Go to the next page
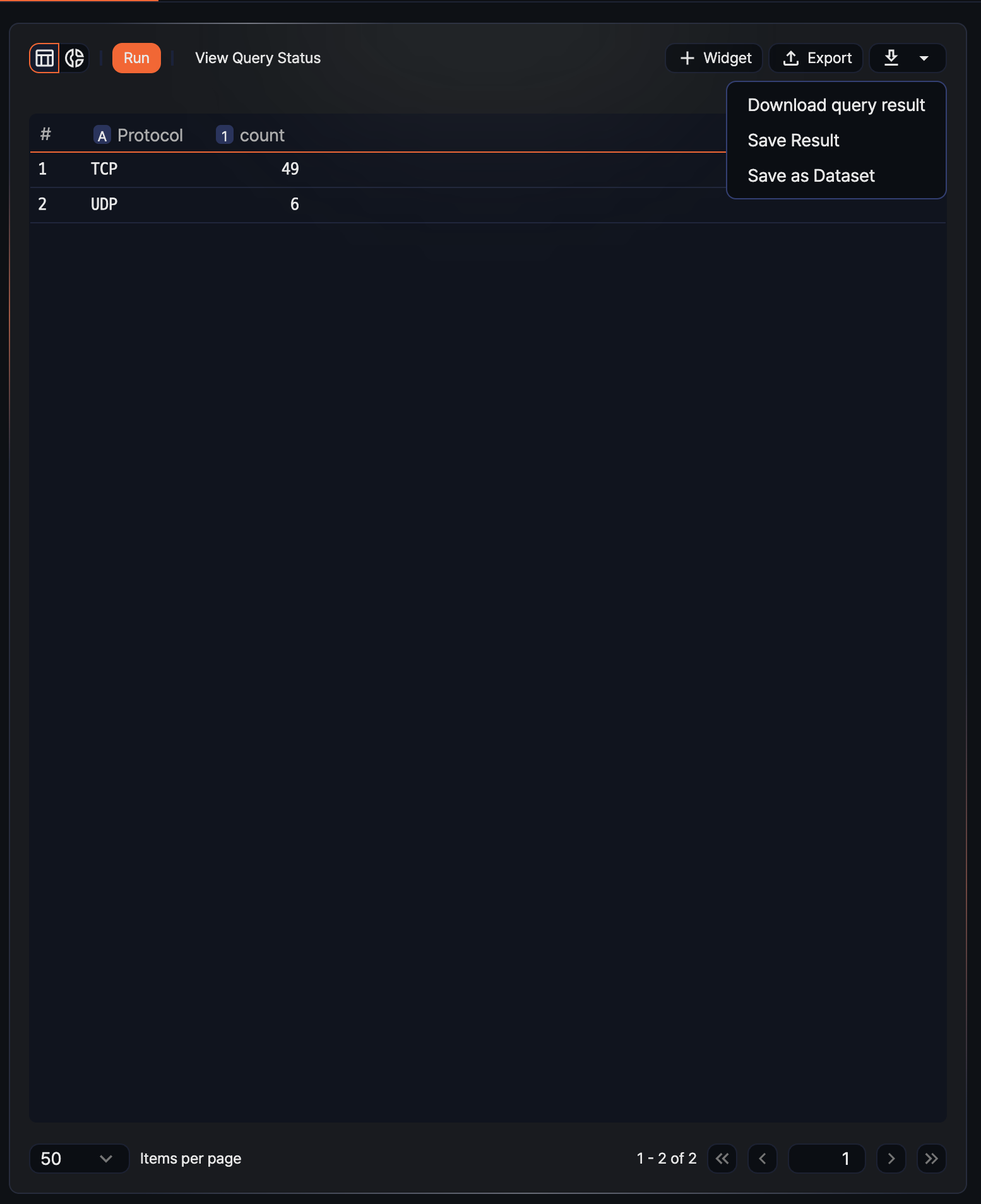Screen dimensions: 981x1204 [x=891, y=1159]
